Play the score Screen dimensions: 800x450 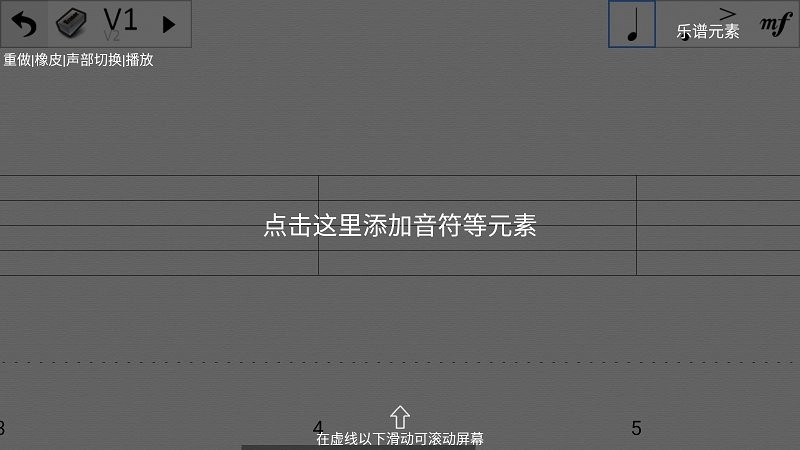click(168, 24)
